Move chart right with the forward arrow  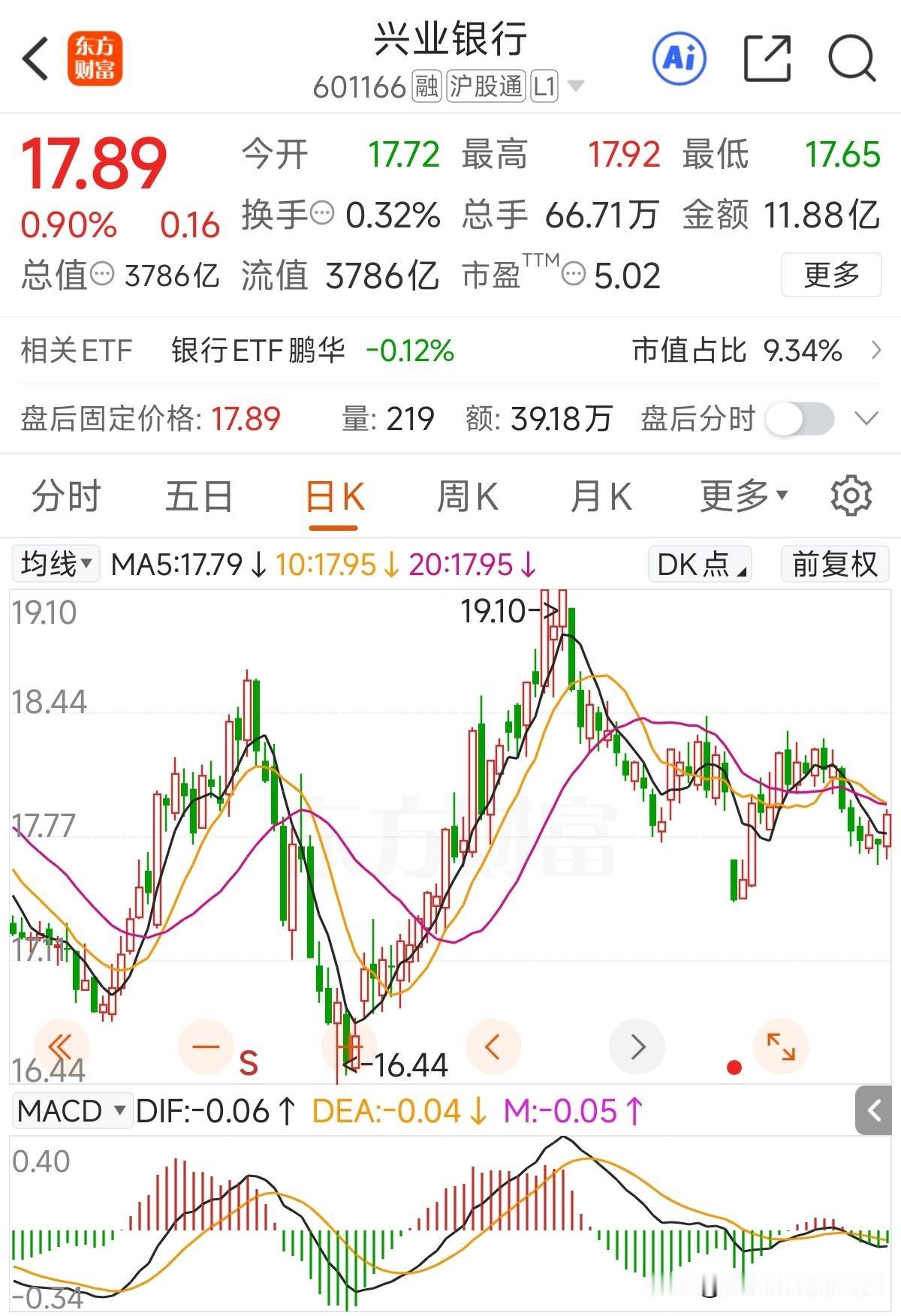[637, 1046]
